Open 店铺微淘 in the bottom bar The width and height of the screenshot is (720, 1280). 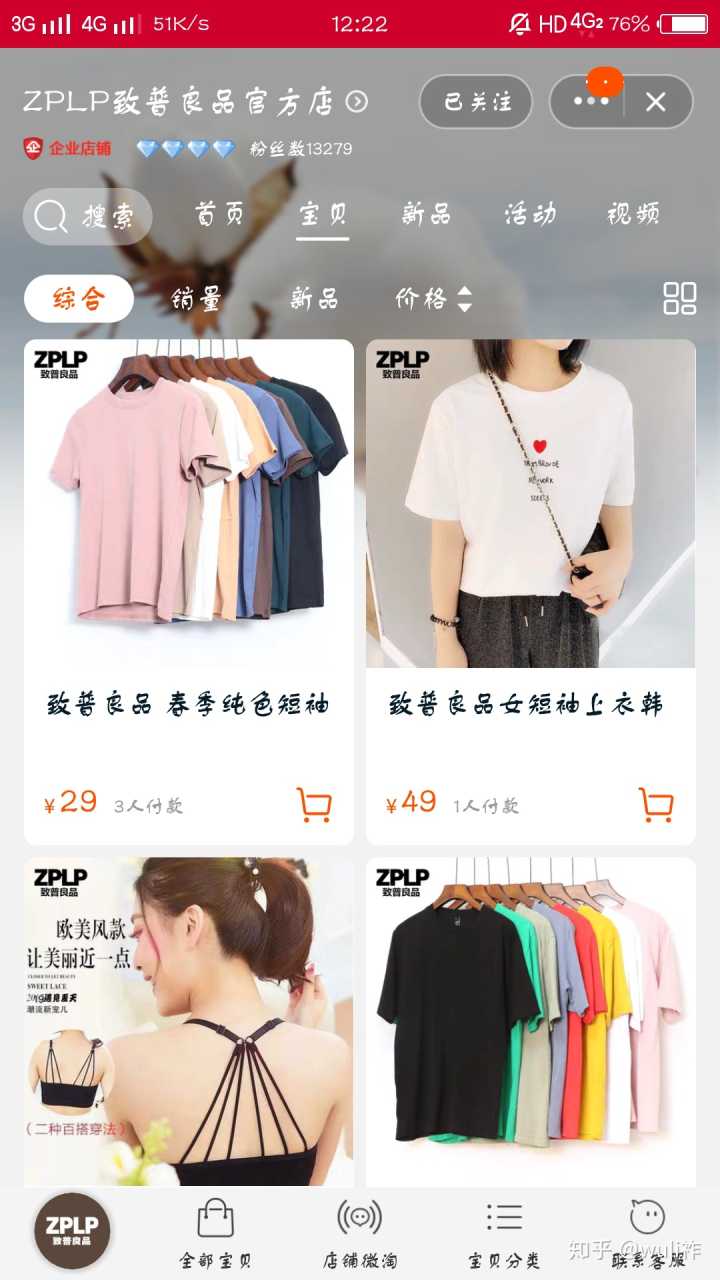359,1234
